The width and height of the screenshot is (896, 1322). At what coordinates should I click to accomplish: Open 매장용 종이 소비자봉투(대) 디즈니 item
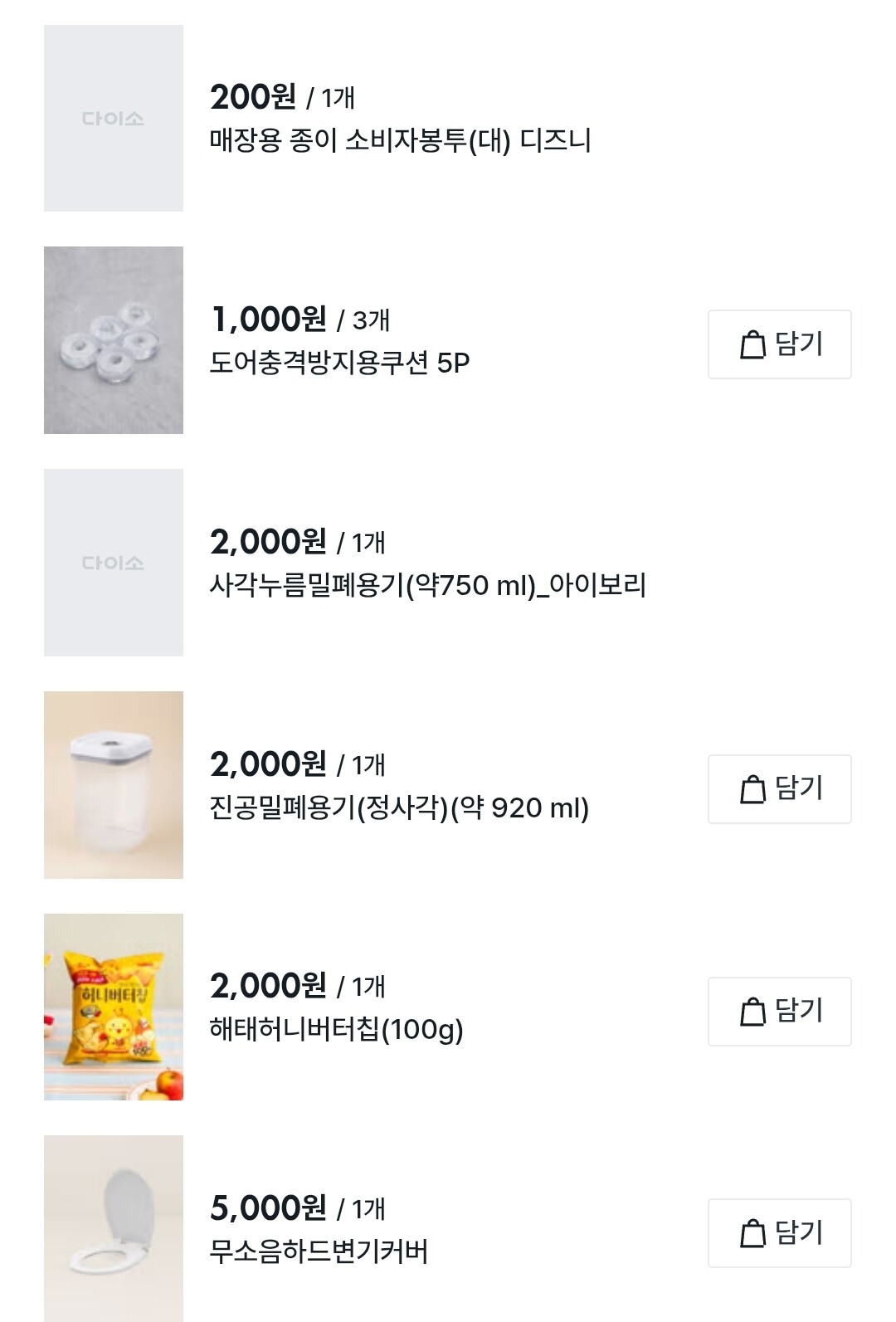(x=400, y=140)
